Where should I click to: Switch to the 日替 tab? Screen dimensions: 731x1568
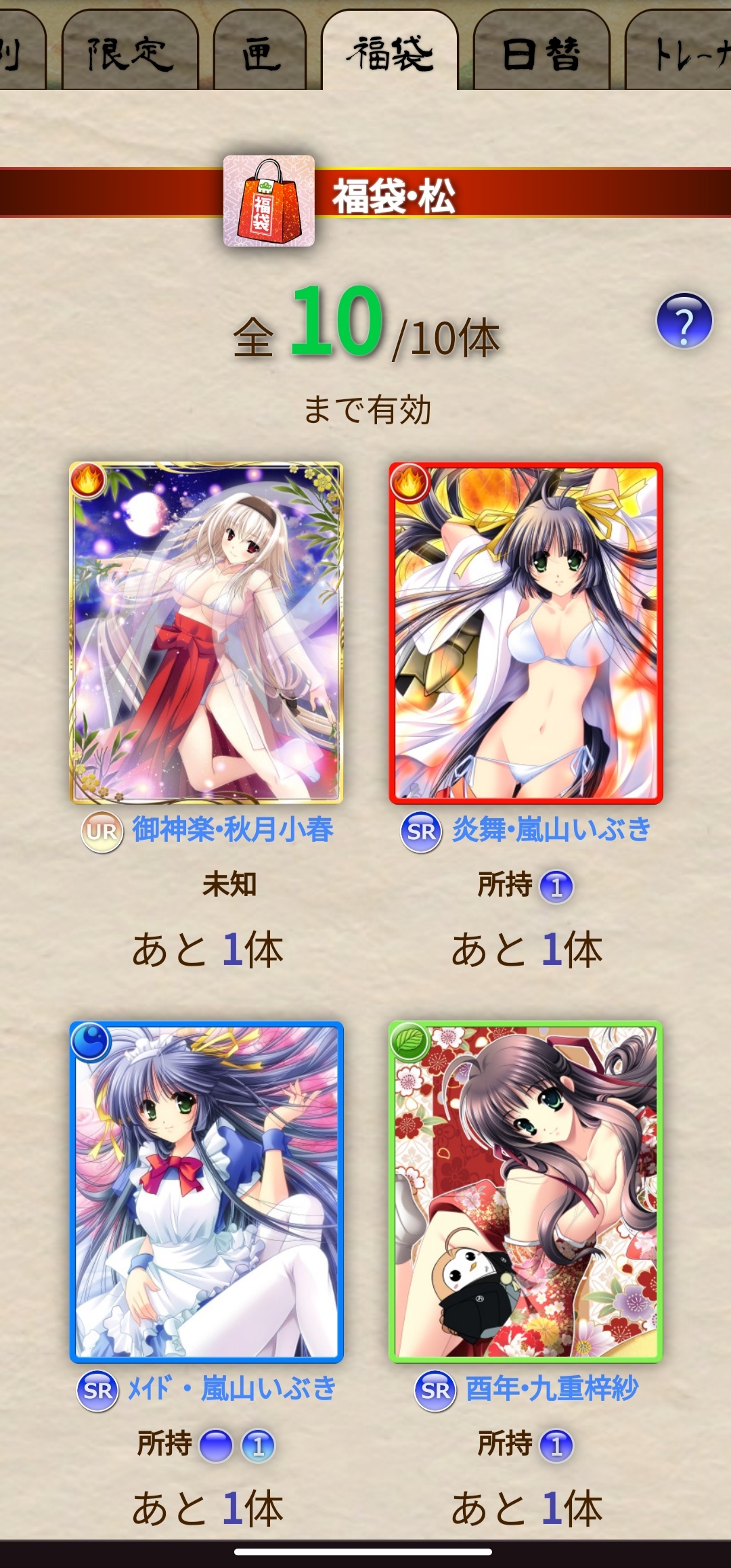[541, 53]
